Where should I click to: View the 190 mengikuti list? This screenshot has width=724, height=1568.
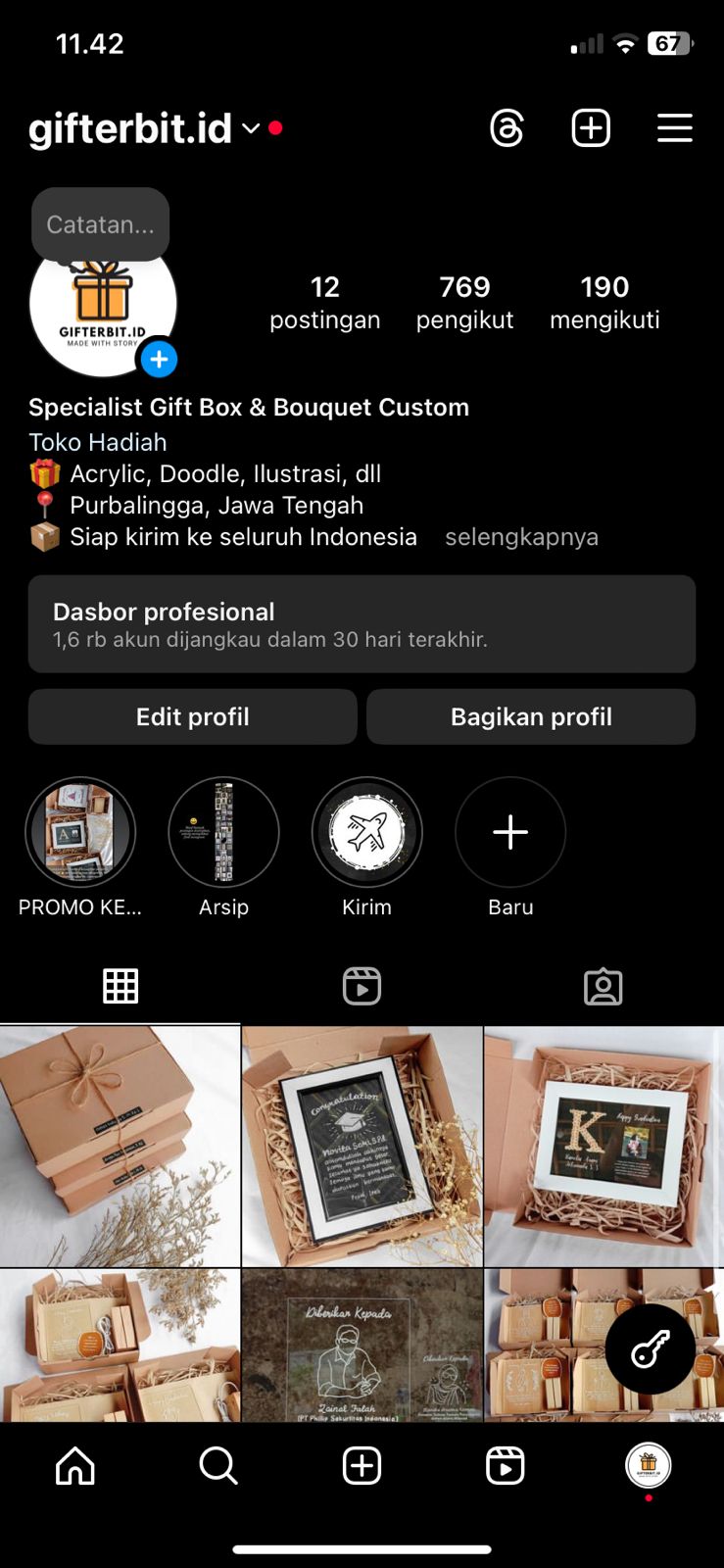pos(604,302)
